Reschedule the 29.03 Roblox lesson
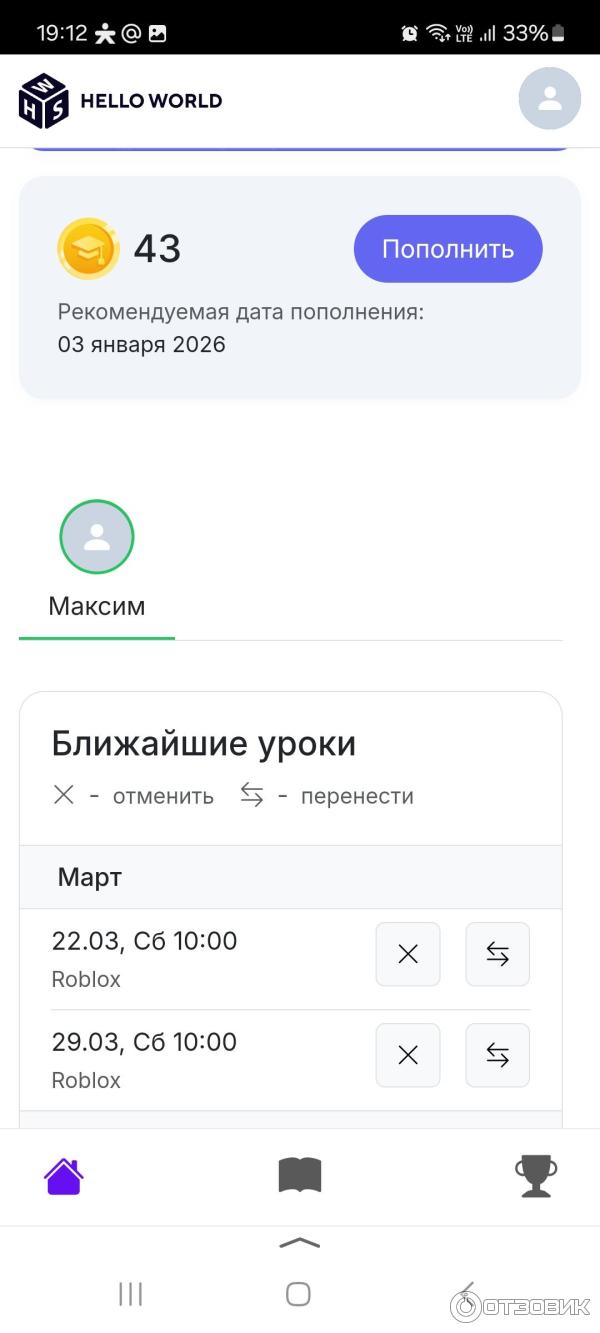Image resolution: width=600 pixels, height=1333 pixels. [x=497, y=1055]
